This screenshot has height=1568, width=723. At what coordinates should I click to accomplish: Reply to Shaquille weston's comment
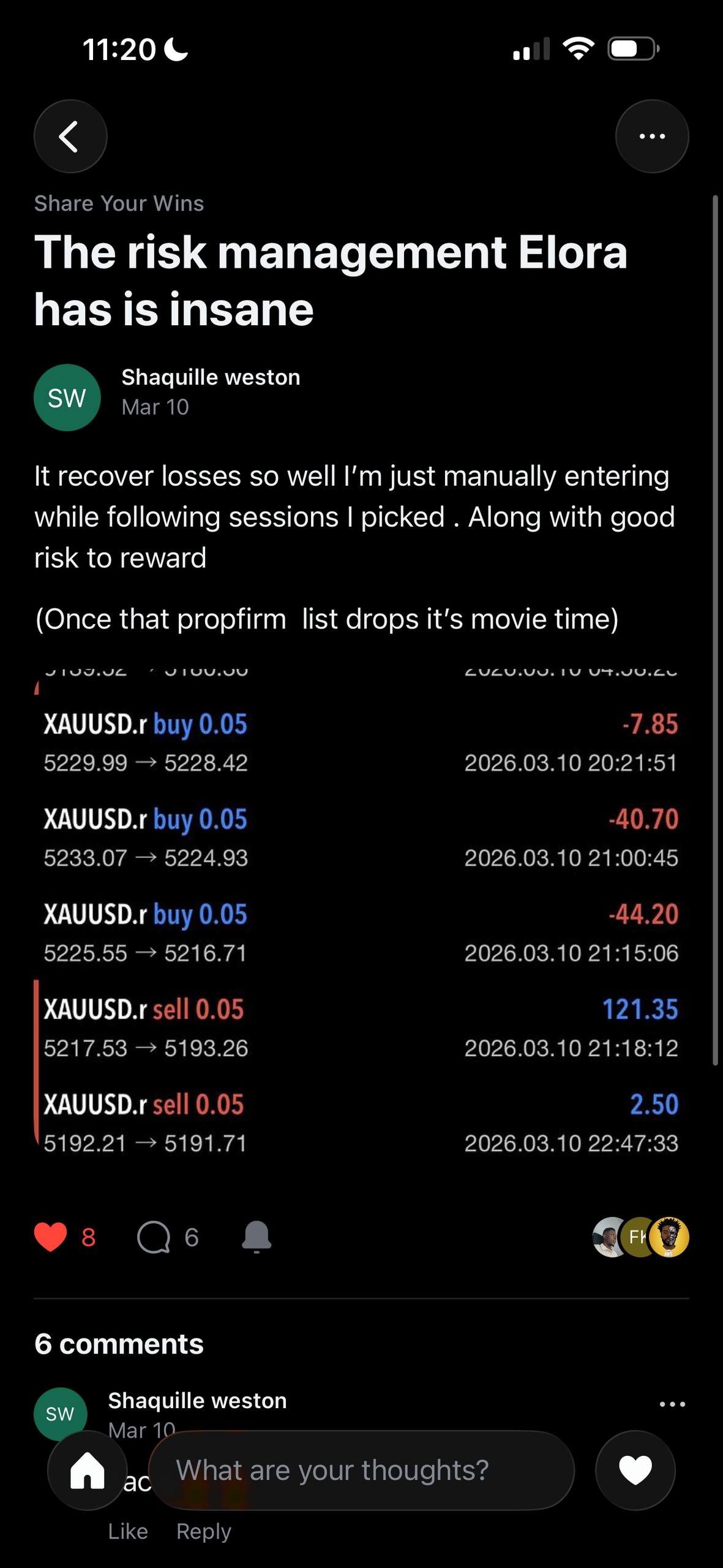coord(204,1531)
